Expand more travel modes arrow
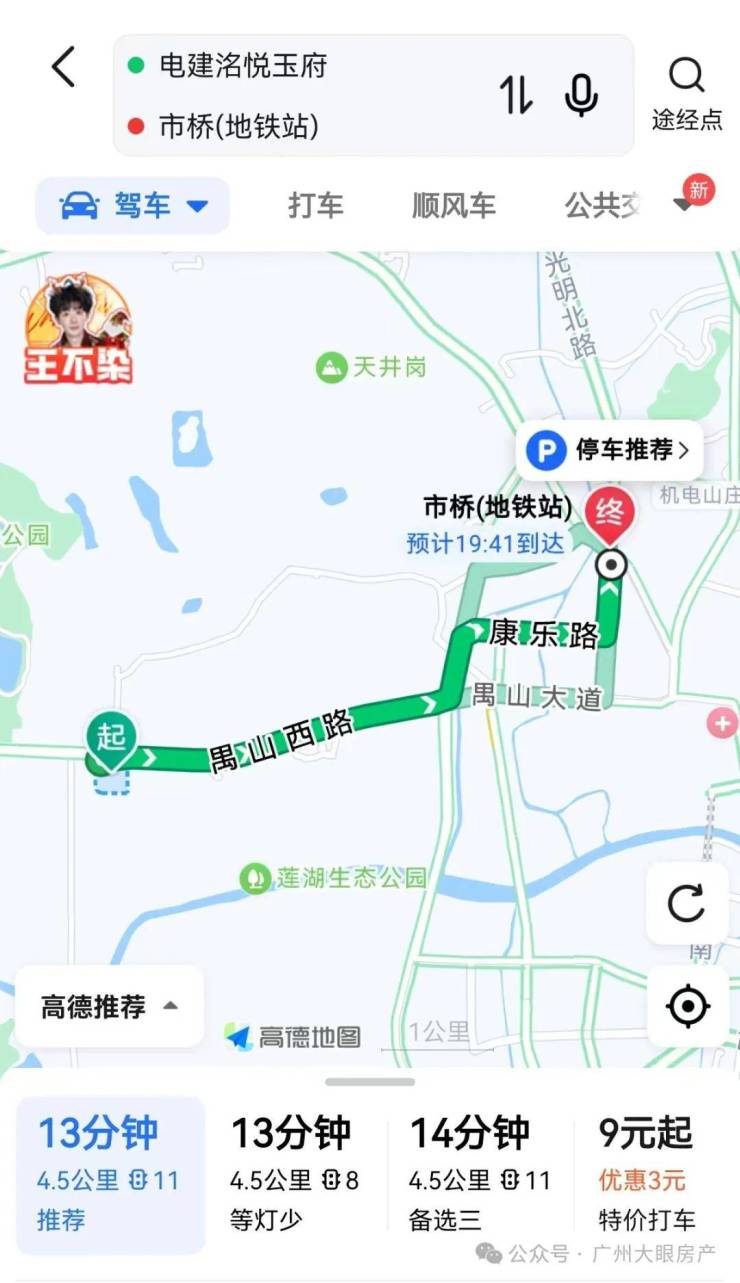The height and width of the screenshot is (1283, 740). tap(685, 205)
